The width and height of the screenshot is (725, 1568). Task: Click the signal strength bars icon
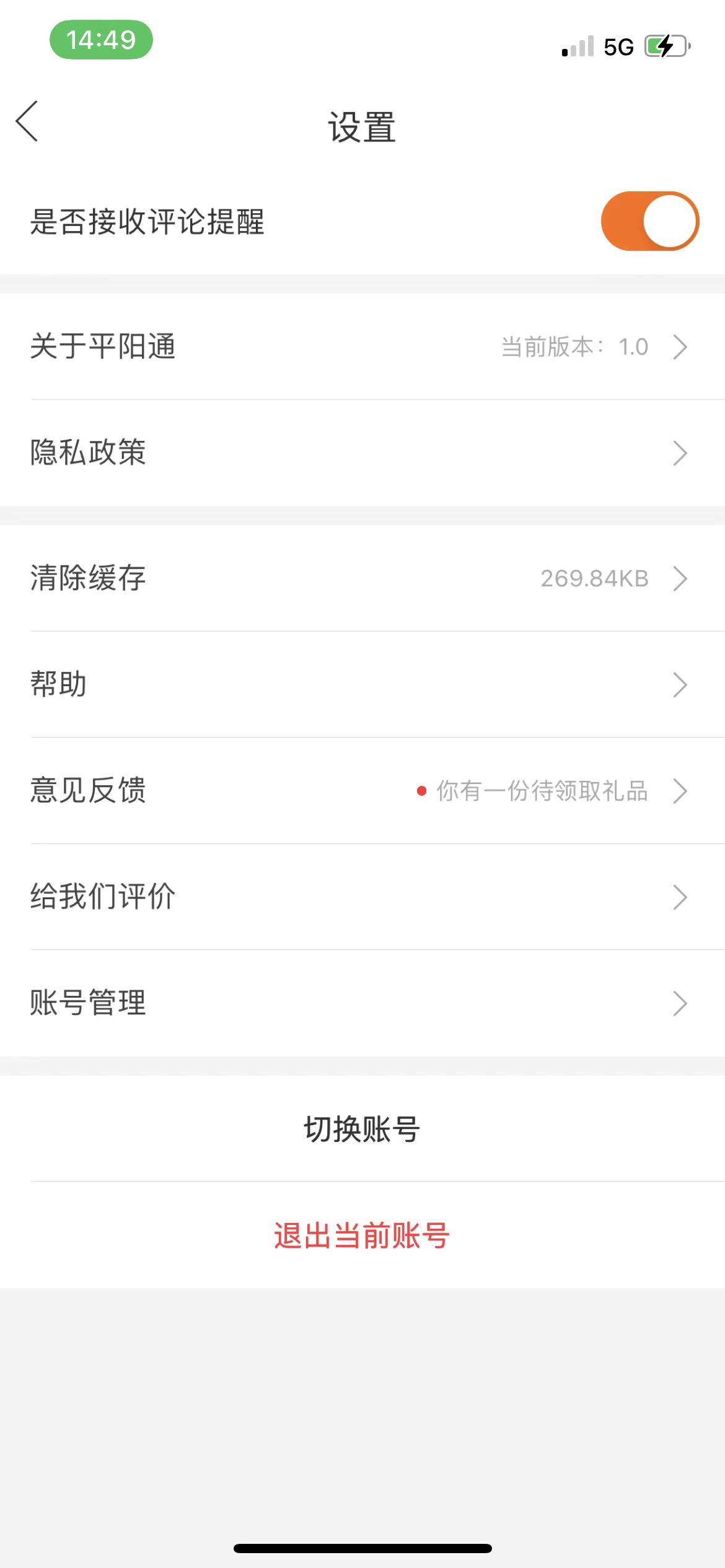click(x=578, y=45)
